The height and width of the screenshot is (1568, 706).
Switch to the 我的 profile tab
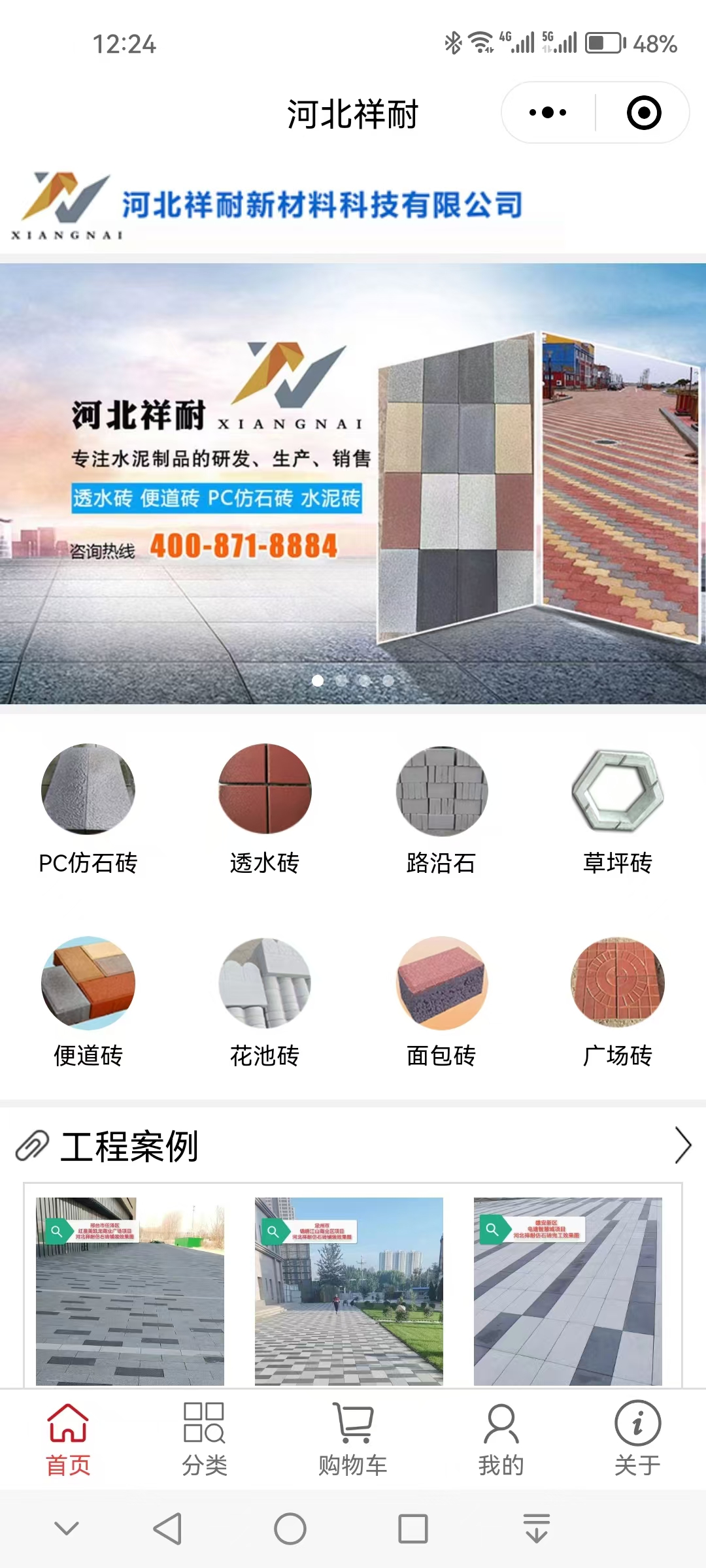click(501, 1431)
